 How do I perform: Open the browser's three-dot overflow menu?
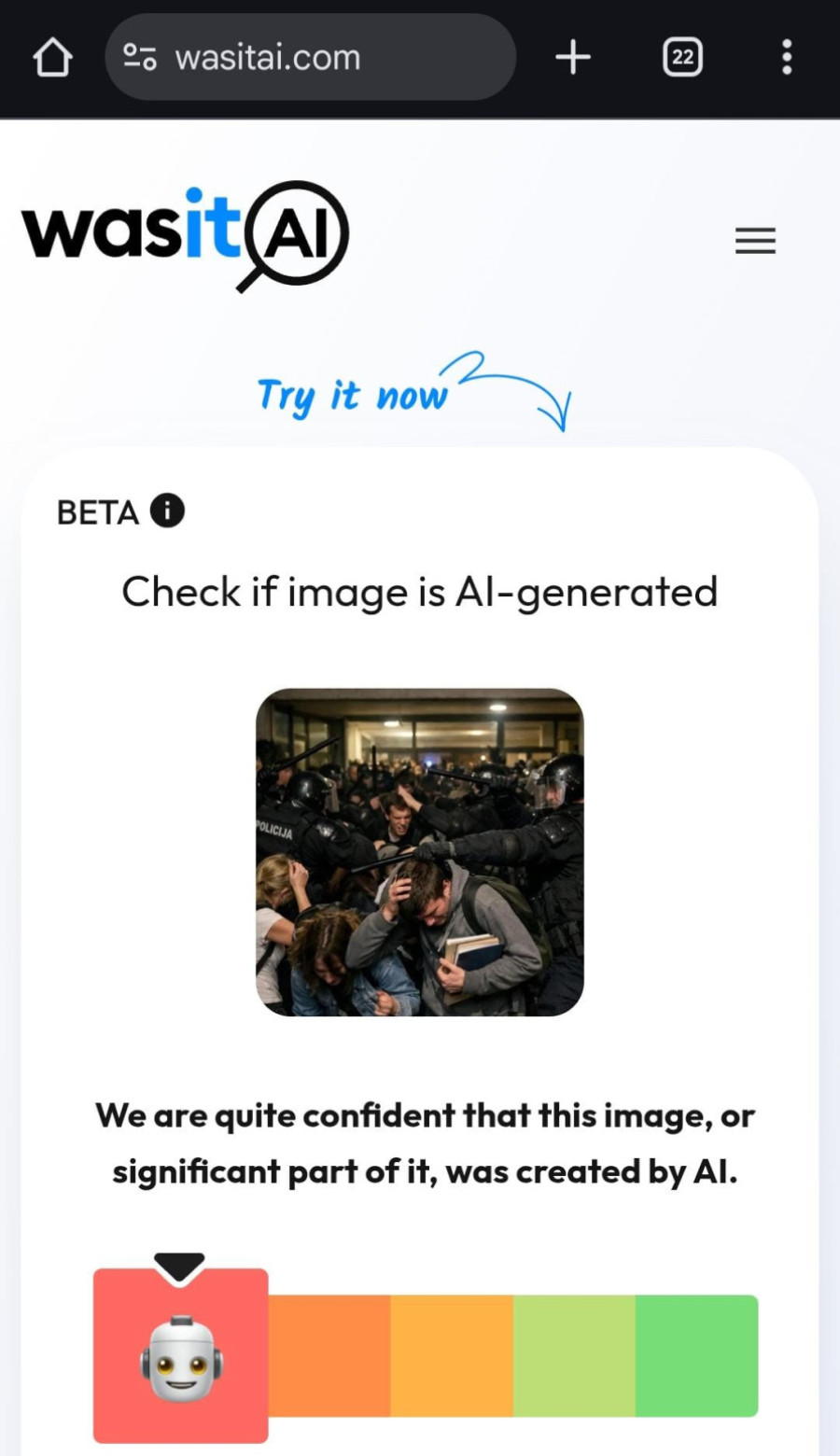(x=787, y=58)
